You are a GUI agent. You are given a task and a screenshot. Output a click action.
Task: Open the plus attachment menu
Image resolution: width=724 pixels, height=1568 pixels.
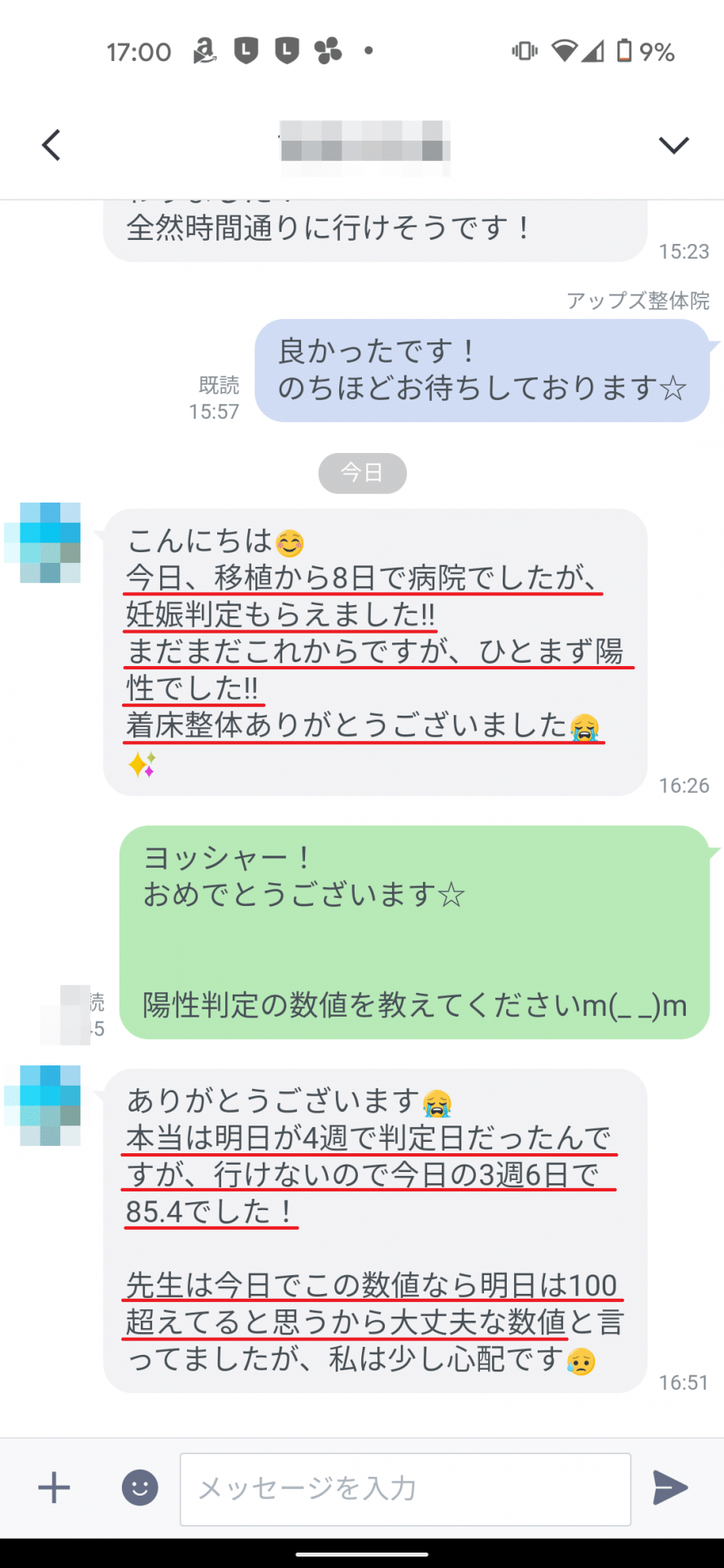[55, 1488]
